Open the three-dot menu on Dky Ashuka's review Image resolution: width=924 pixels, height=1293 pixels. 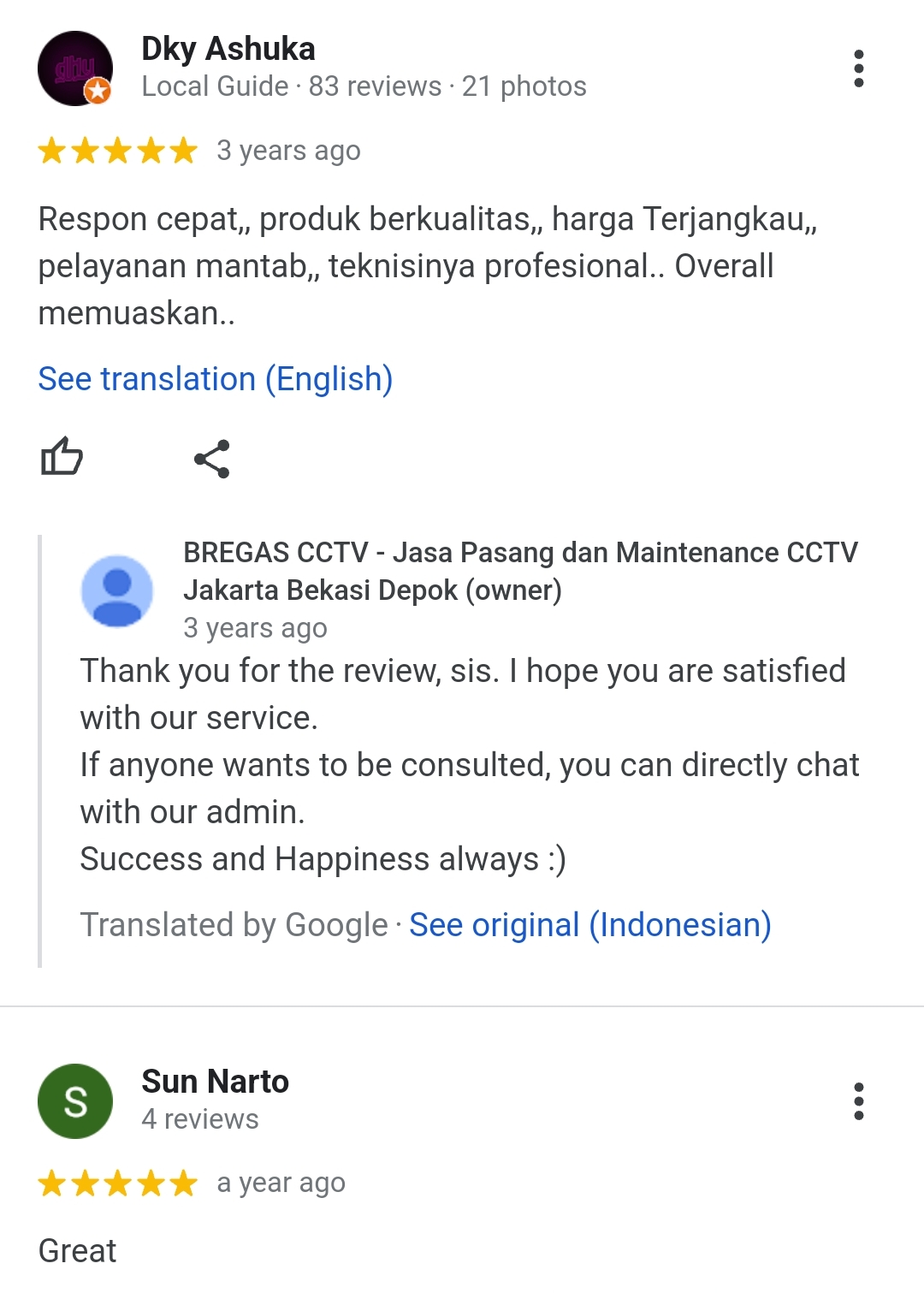click(859, 68)
